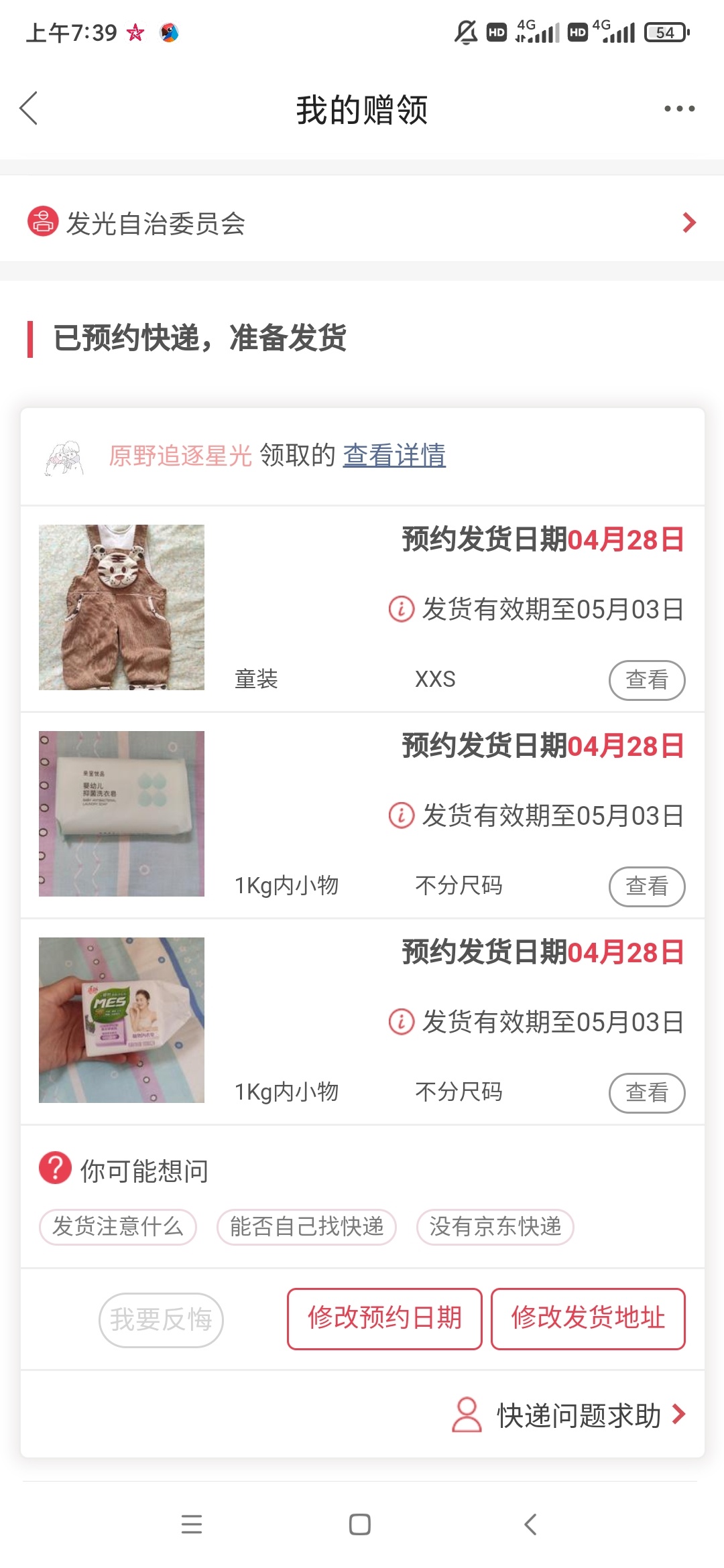
Task: Open recent apps from navigation bar
Action: tap(192, 1524)
